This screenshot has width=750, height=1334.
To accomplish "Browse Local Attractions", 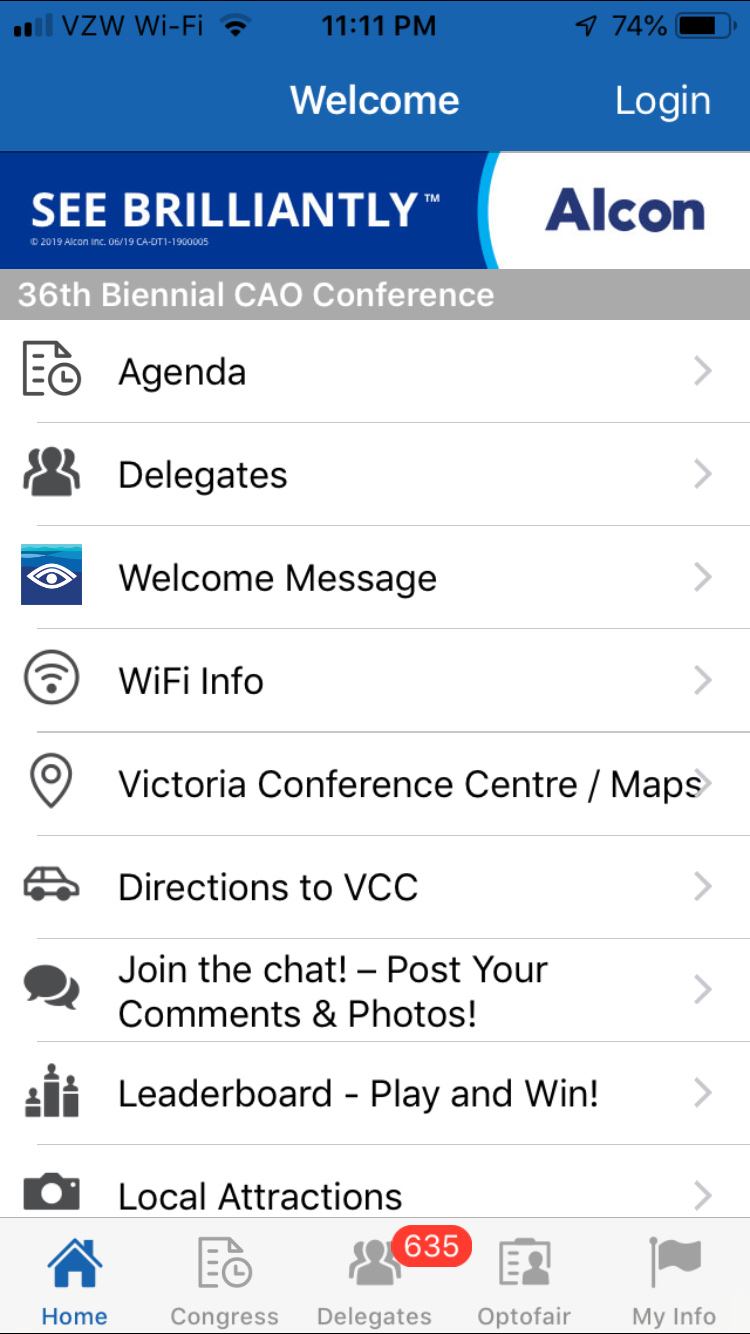I will [375, 1182].
